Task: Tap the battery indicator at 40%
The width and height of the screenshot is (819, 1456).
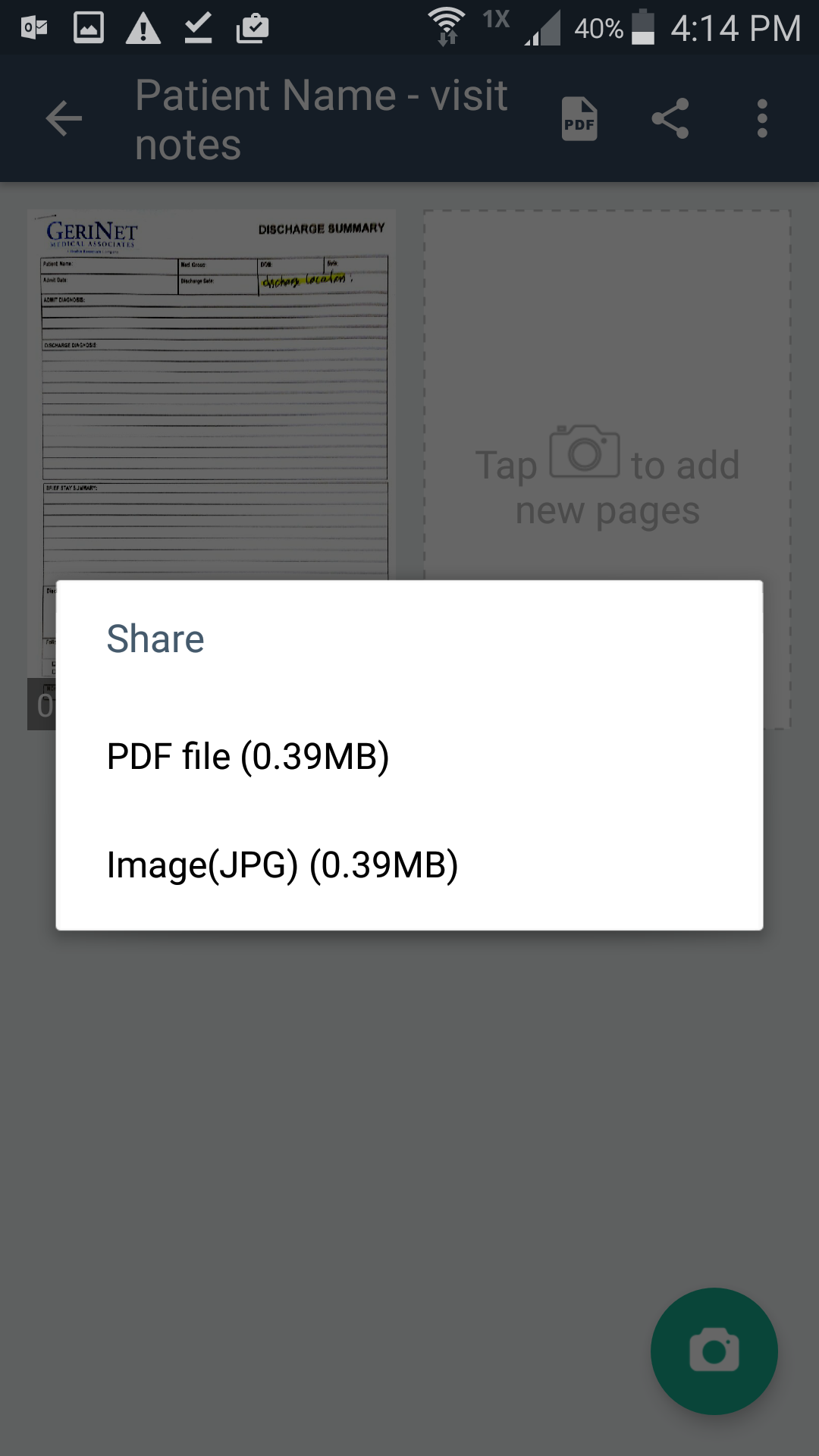Action: 646,25
